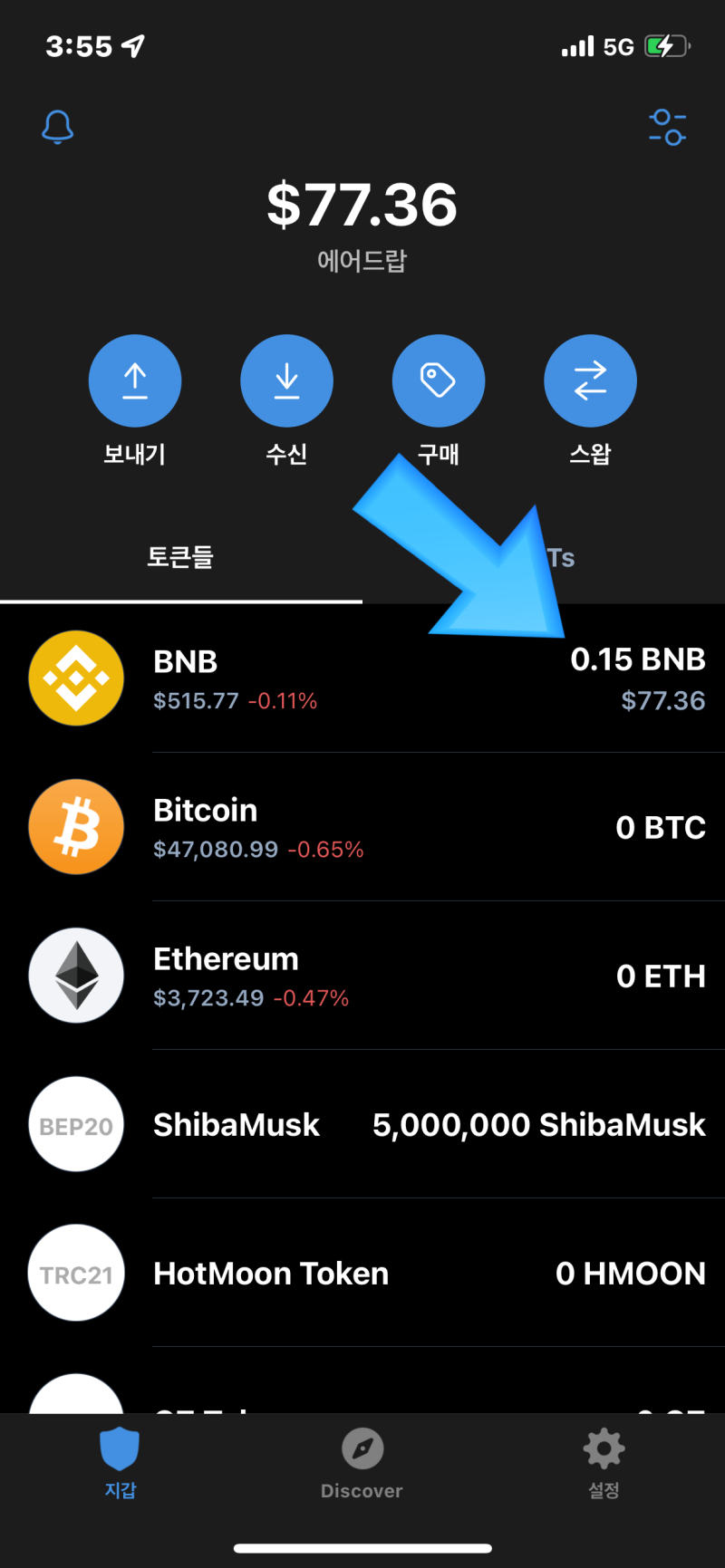The image size is (725, 1568).
Task: Tap the $77.36 total balance
Action: click(362, 205)
